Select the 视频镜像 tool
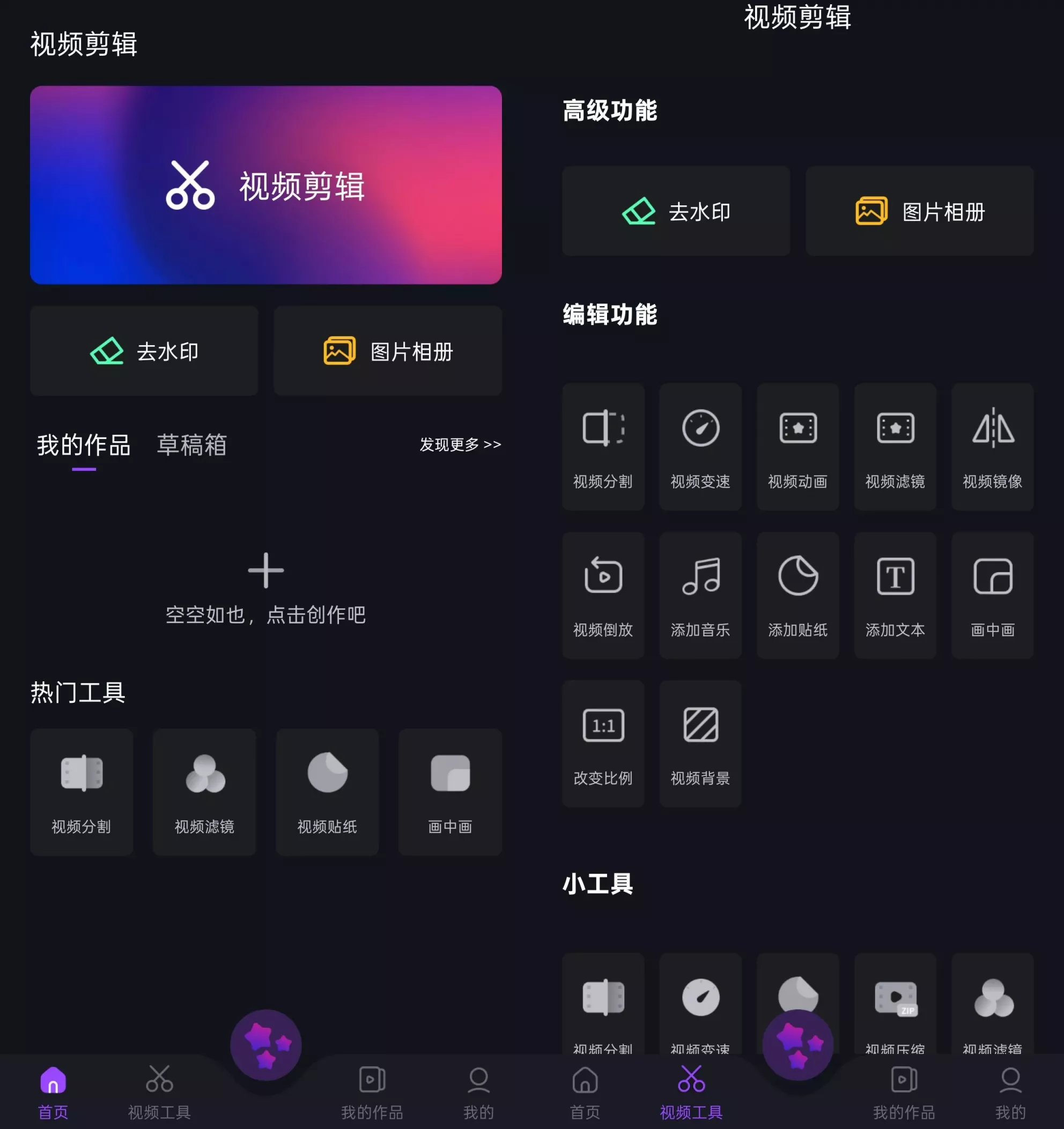Image resolution: width=1064 pixels, height=1129 pixels. [x=992, y=447]
